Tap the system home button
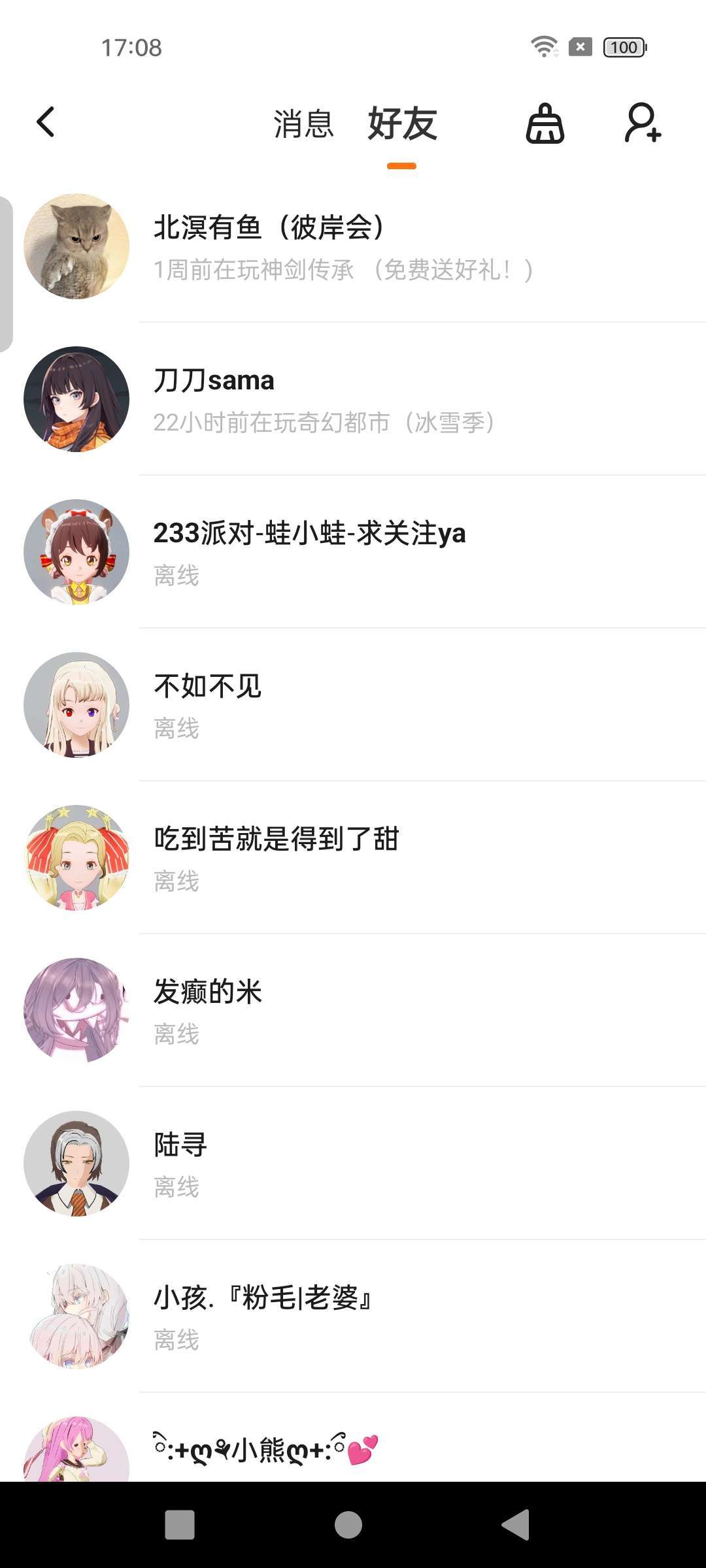The height and width of the screenshot is (1568, 706). (x=348, y=1525)
